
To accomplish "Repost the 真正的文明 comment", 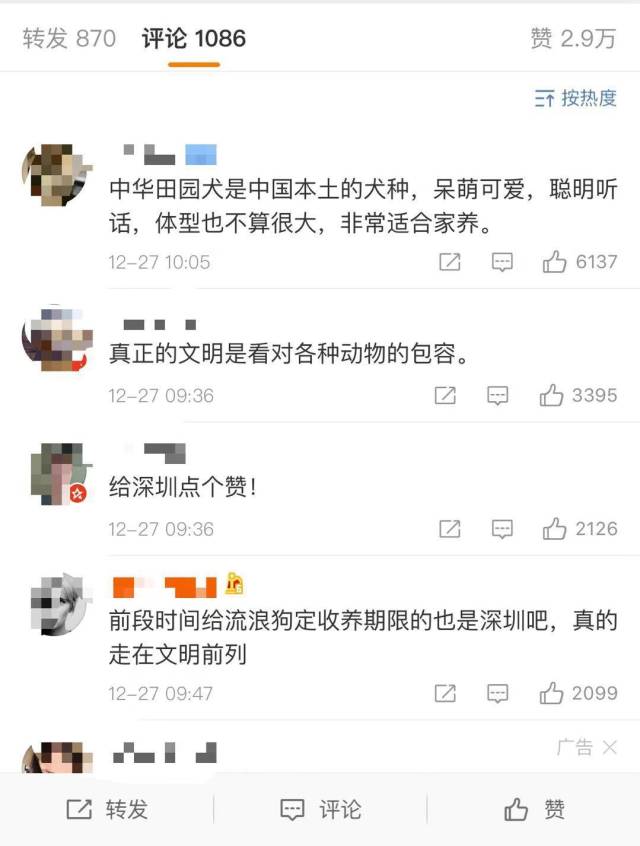I will click(x=445, y=395).
